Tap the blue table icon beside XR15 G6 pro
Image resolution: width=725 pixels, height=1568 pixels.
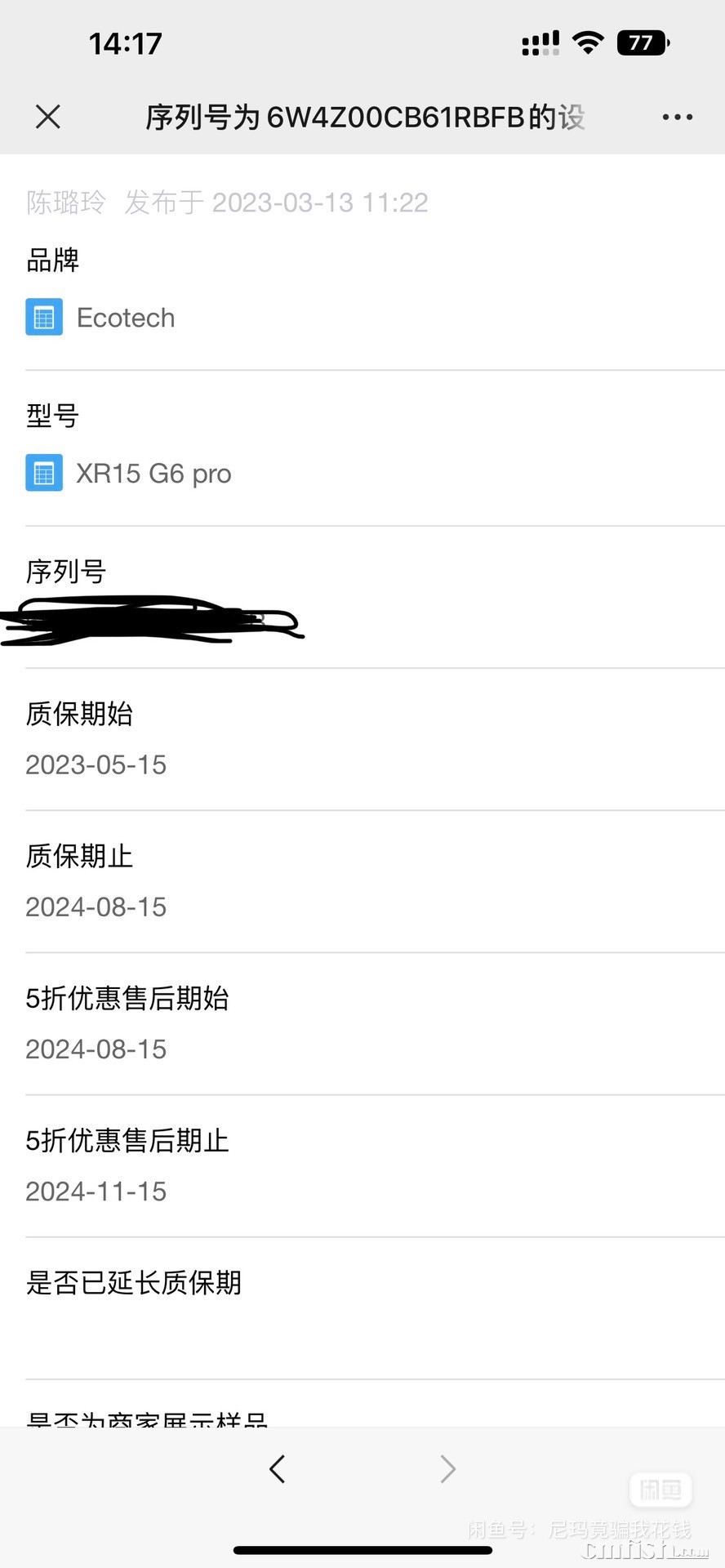[43, 473]
